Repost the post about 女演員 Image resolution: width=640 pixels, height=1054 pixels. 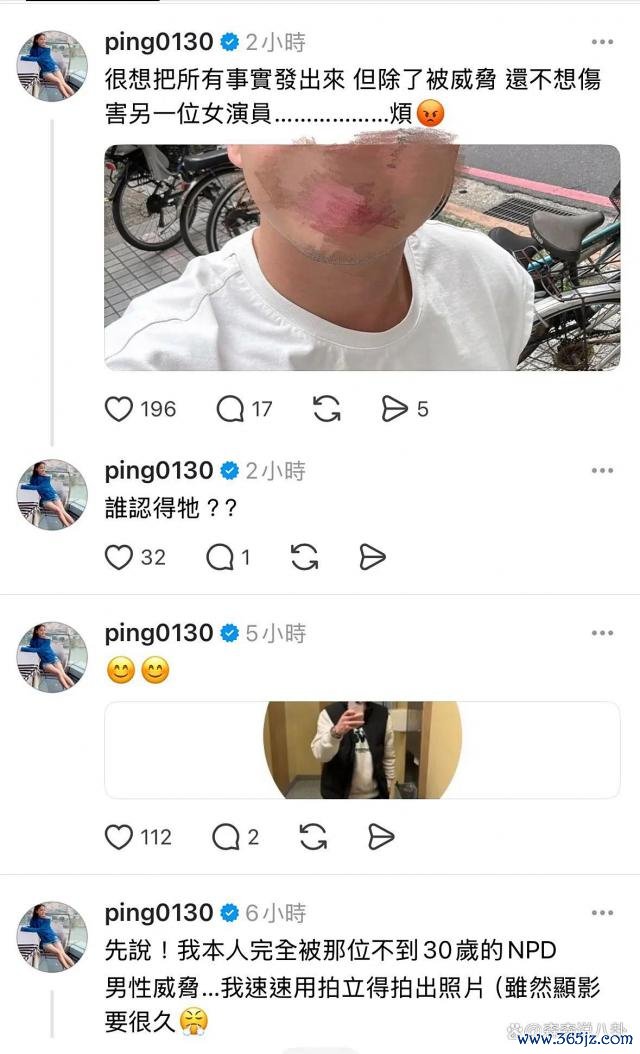(327, 409)
